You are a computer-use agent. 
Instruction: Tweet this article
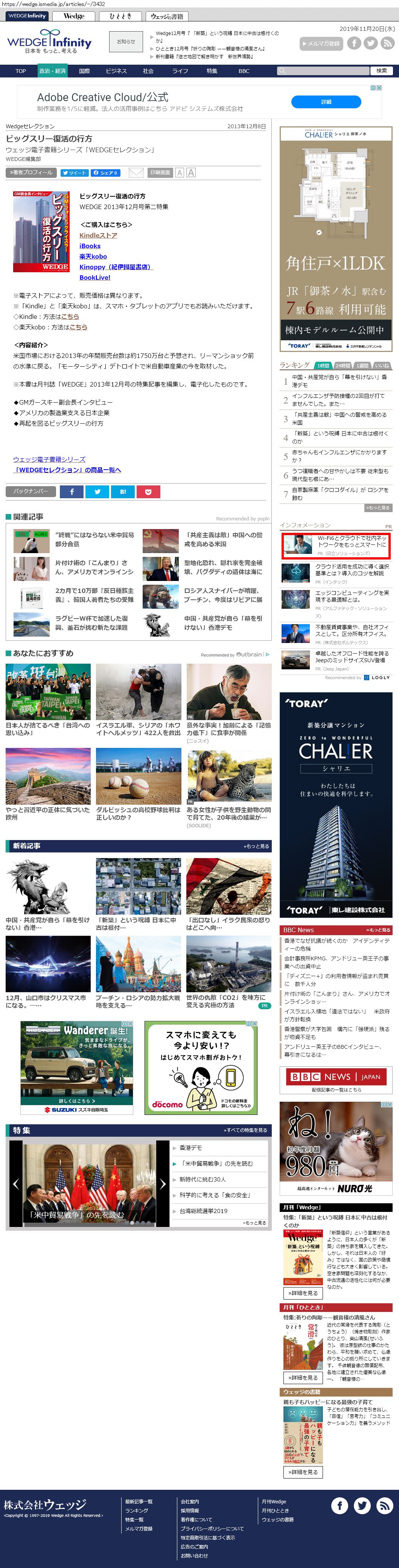click(74, 173)
